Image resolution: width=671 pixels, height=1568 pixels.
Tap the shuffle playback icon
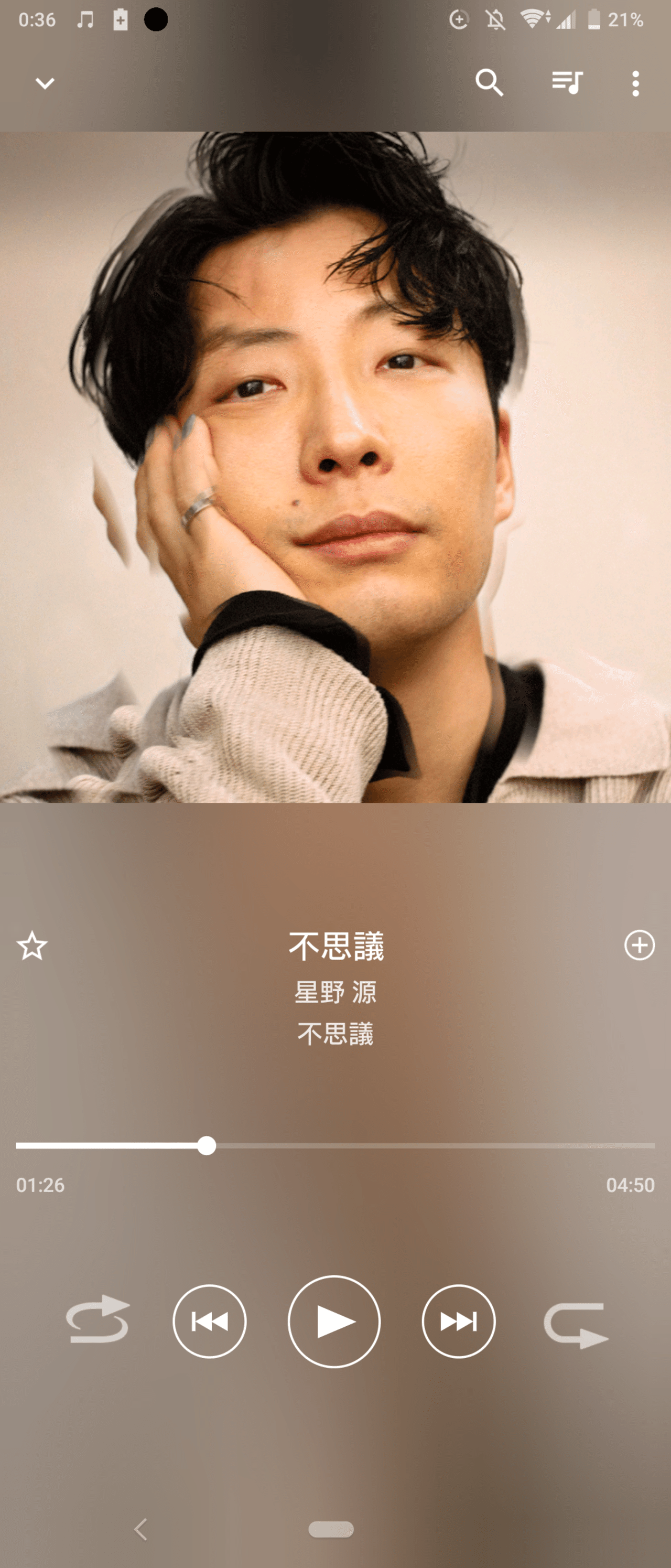pyautogui.click(x=99, y=1321)
